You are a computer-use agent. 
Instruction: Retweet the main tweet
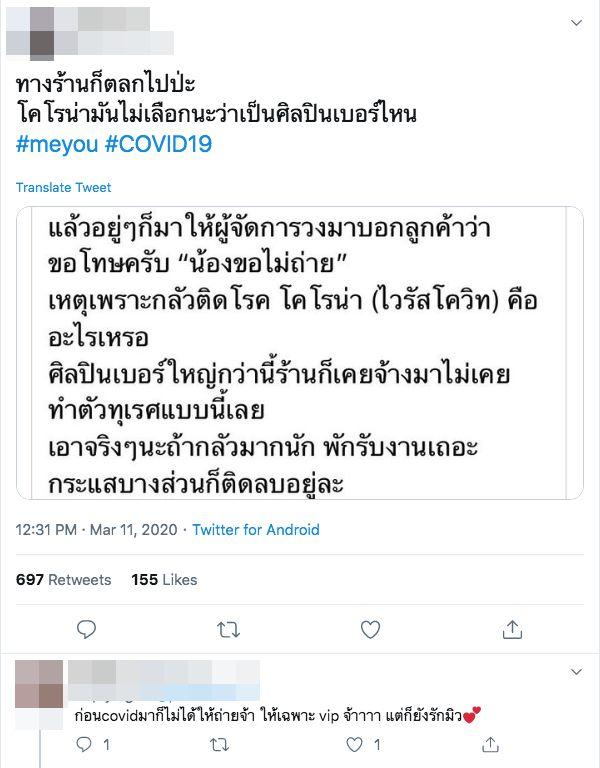pos(228,629)
